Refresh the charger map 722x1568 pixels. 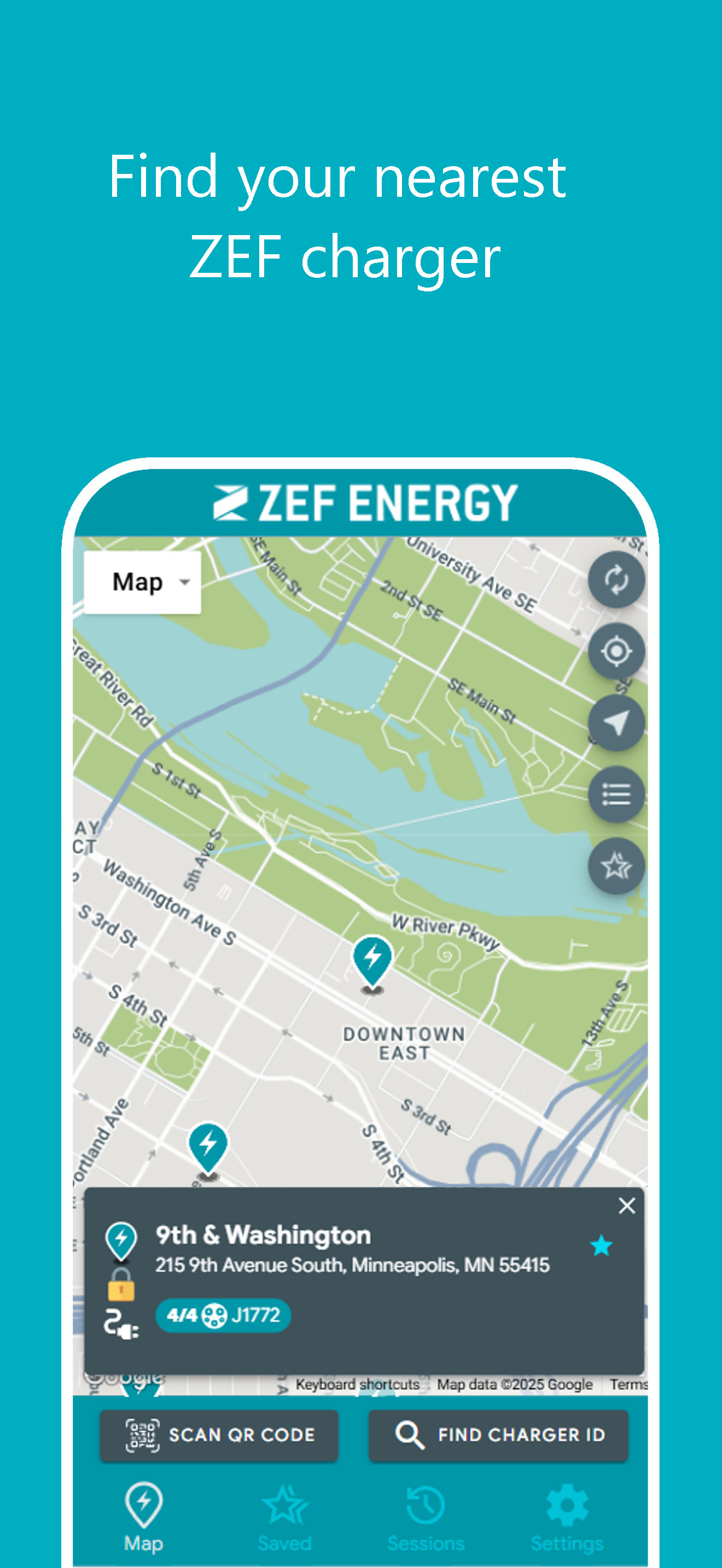616,580
